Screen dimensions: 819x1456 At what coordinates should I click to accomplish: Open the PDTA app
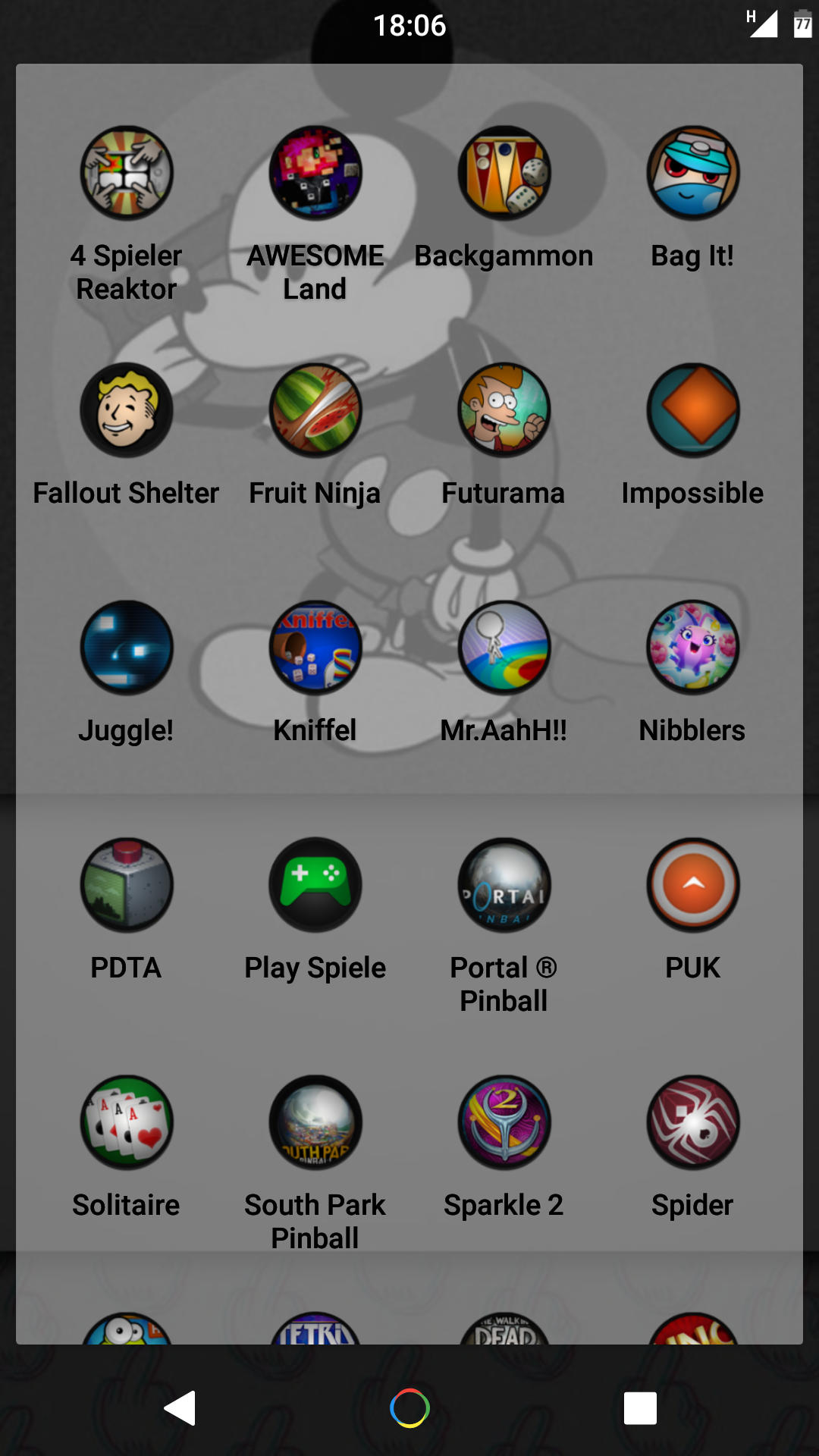coord(127,885)
